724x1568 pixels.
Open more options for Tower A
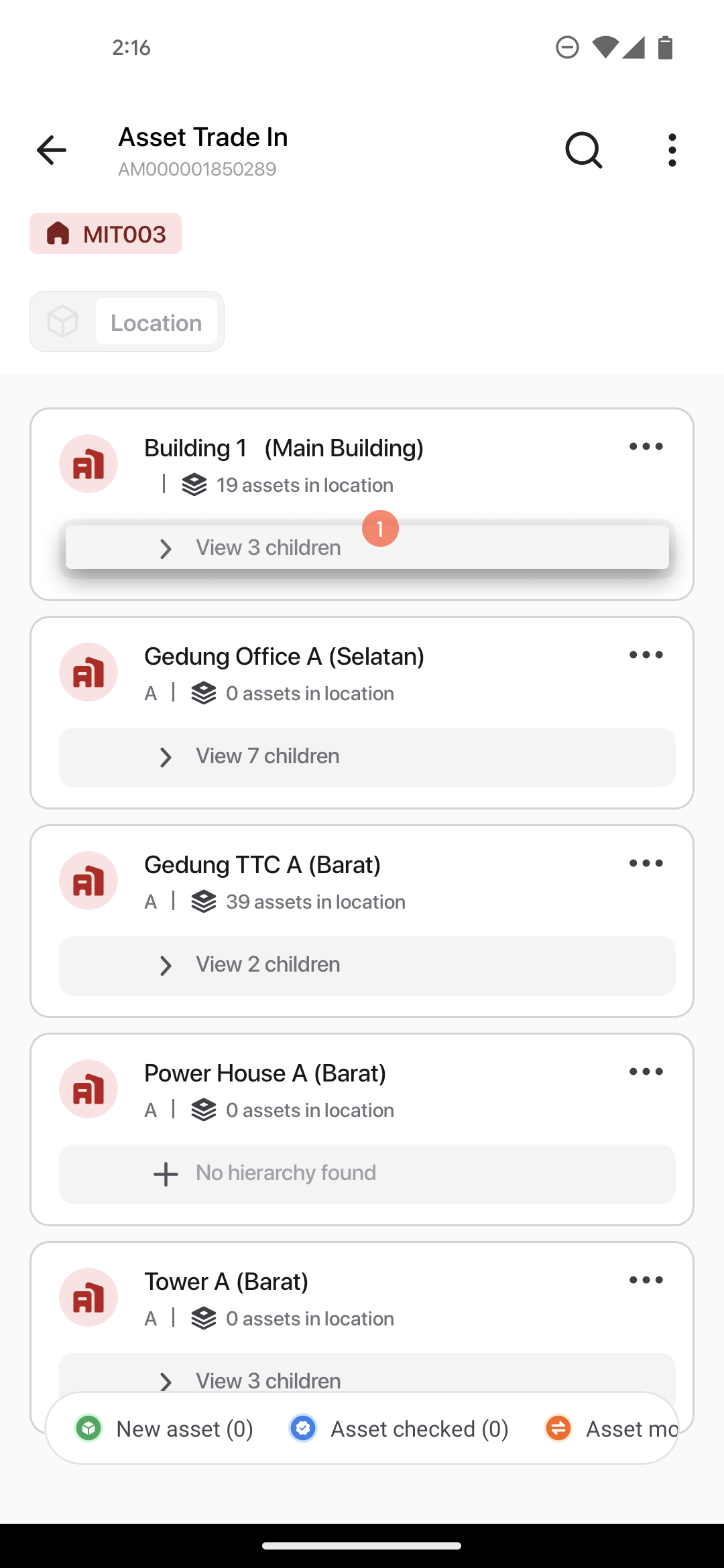tap(646, 1281)
